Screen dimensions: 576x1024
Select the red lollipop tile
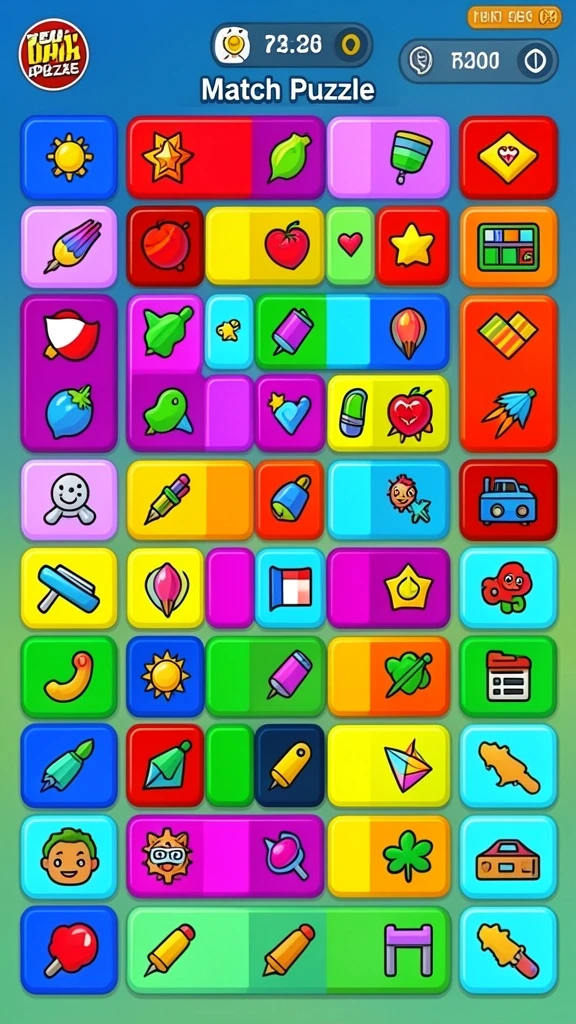(x=69, y=950)
